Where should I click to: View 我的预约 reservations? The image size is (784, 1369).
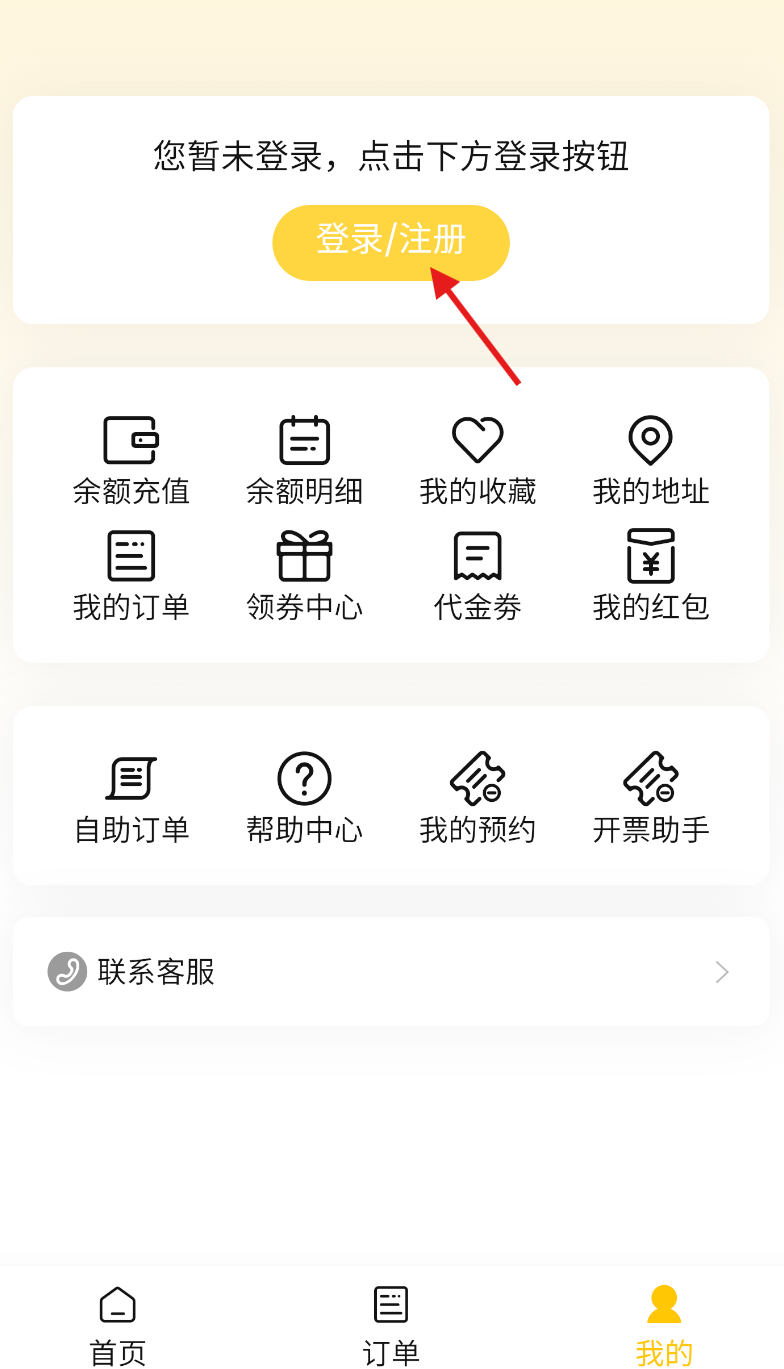(478, 799)
